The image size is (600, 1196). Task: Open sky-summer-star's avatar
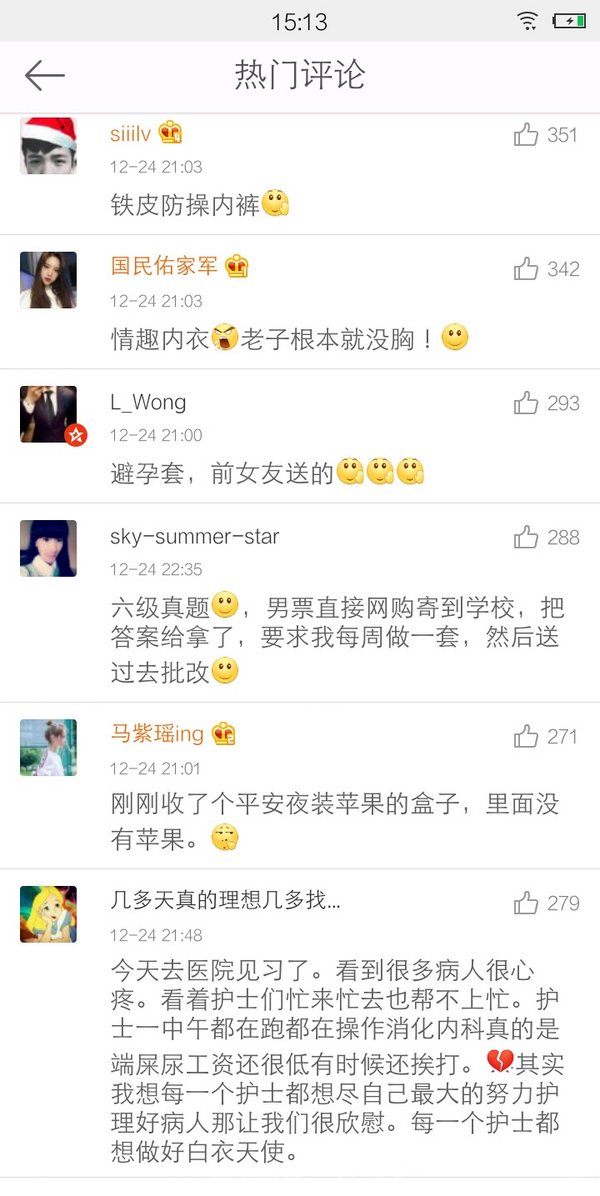[48, 548]
